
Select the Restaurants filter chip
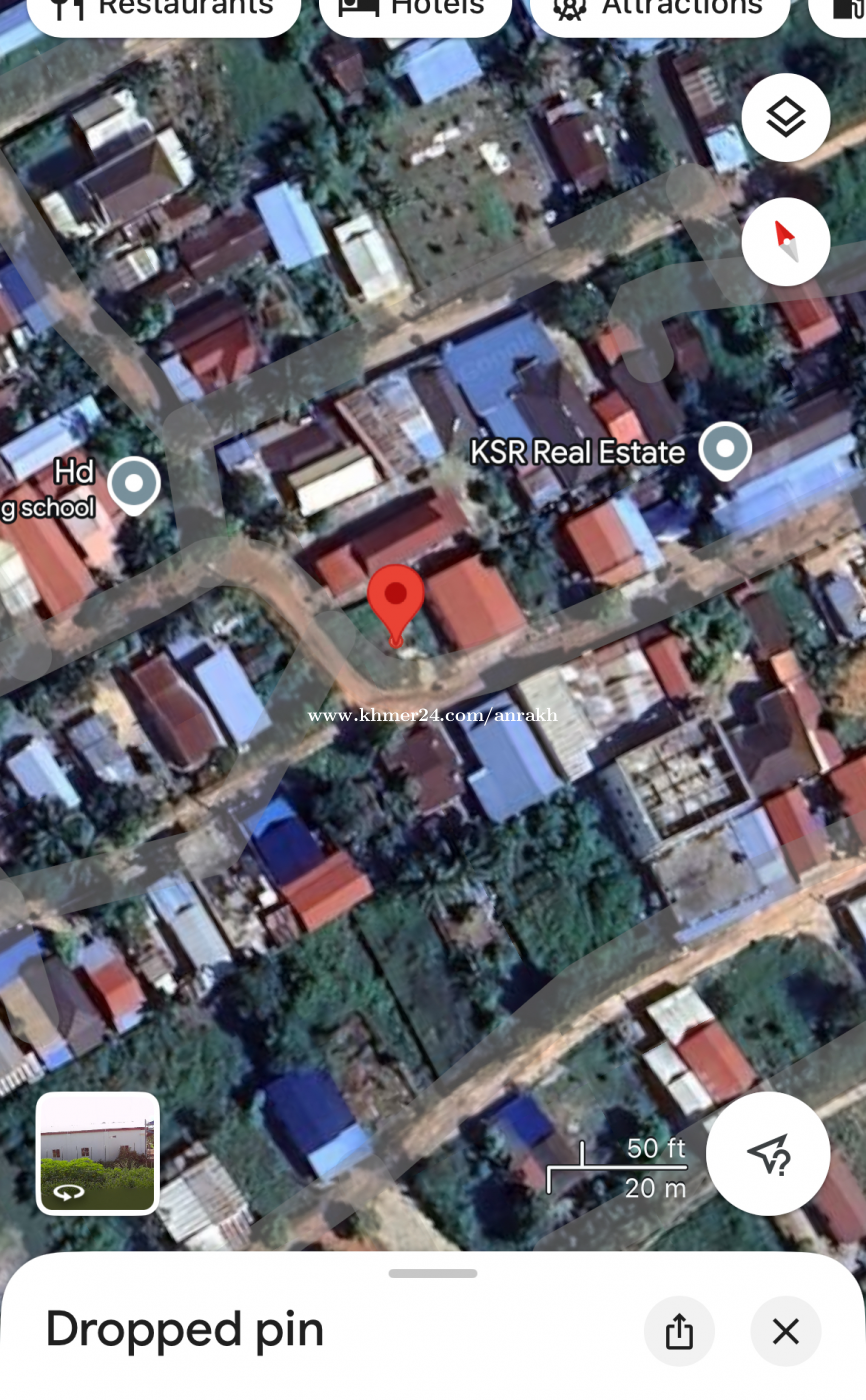pyautogui.click(x=163, y=10)
